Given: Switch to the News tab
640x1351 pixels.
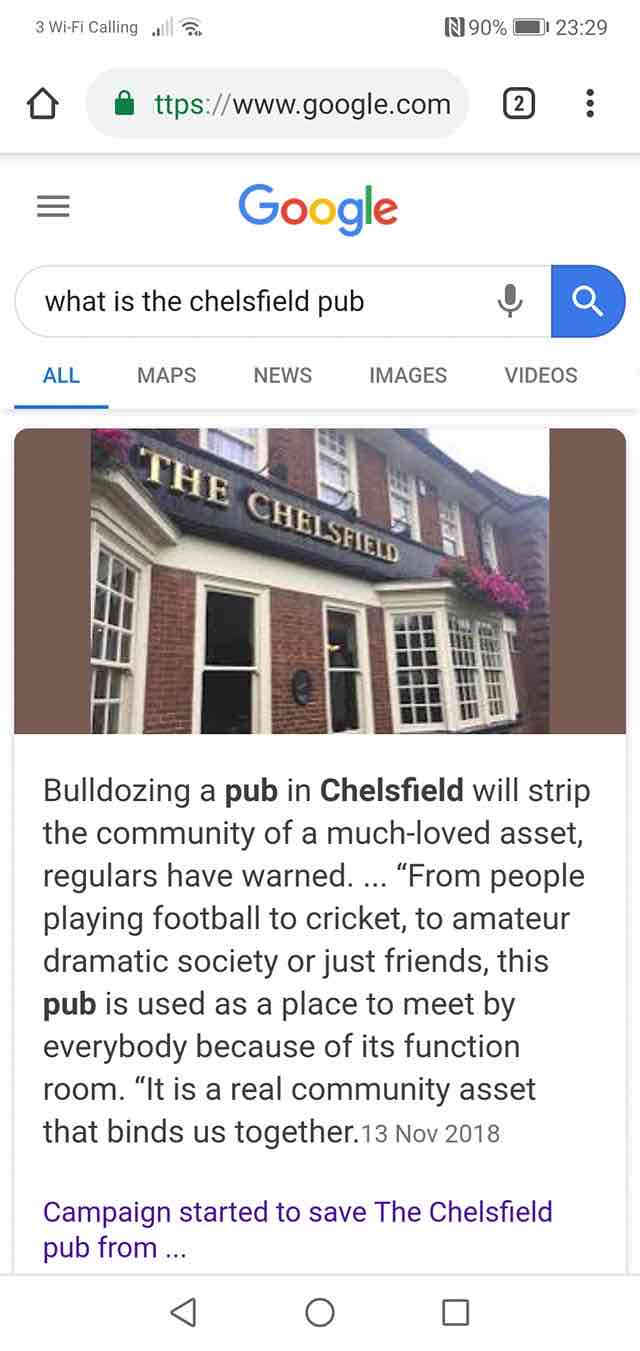Looking at the screenshot, I should pyautogui.click(x=282, y=375).
